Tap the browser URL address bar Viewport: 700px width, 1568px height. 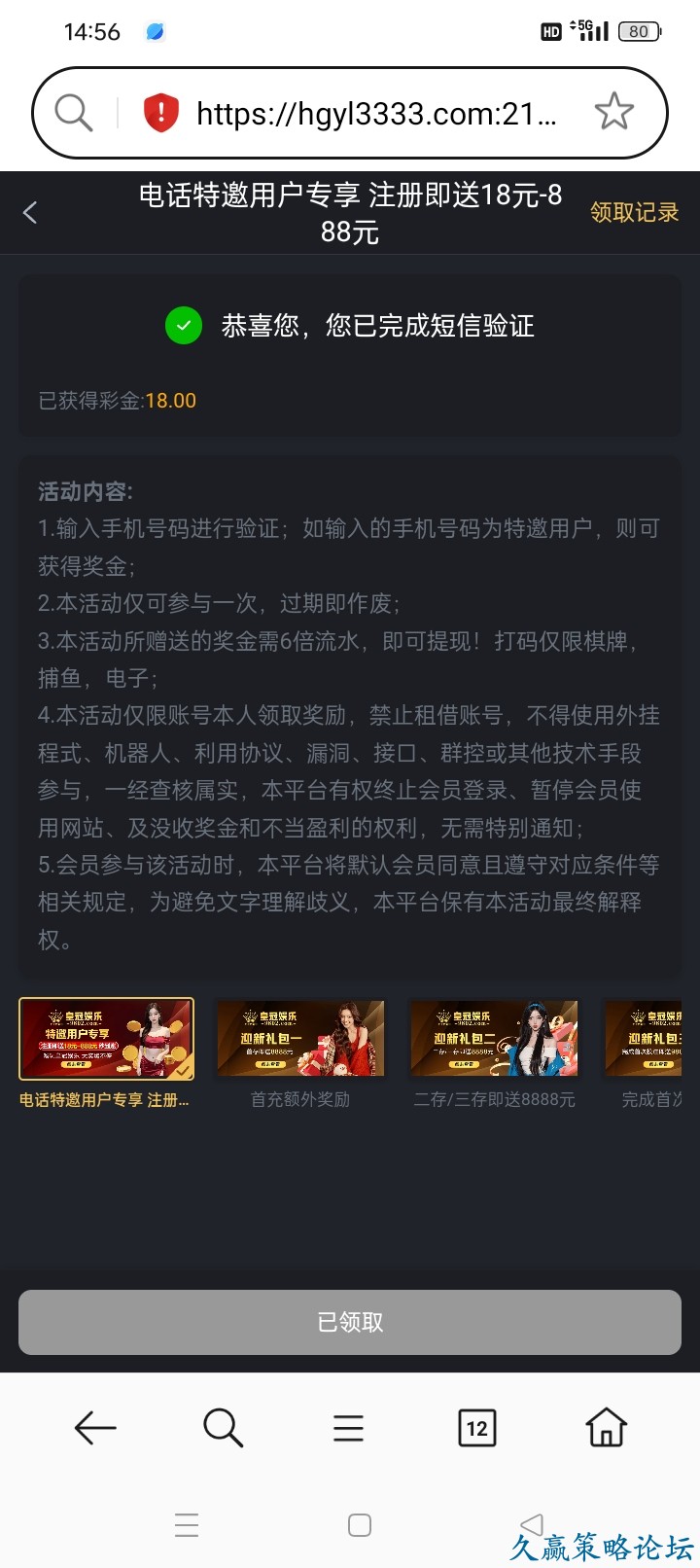tap(375, 114)
